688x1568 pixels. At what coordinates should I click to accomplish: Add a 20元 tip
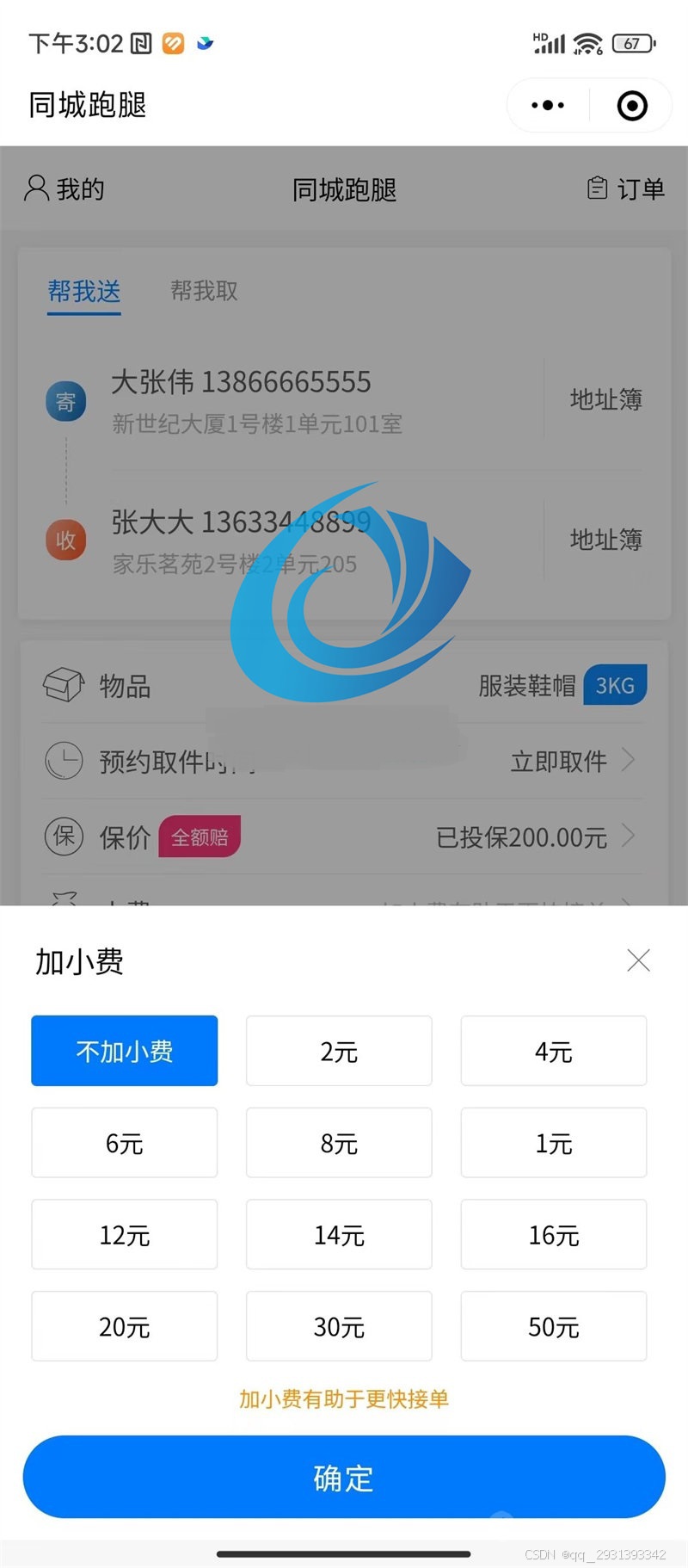point(125,1326)
